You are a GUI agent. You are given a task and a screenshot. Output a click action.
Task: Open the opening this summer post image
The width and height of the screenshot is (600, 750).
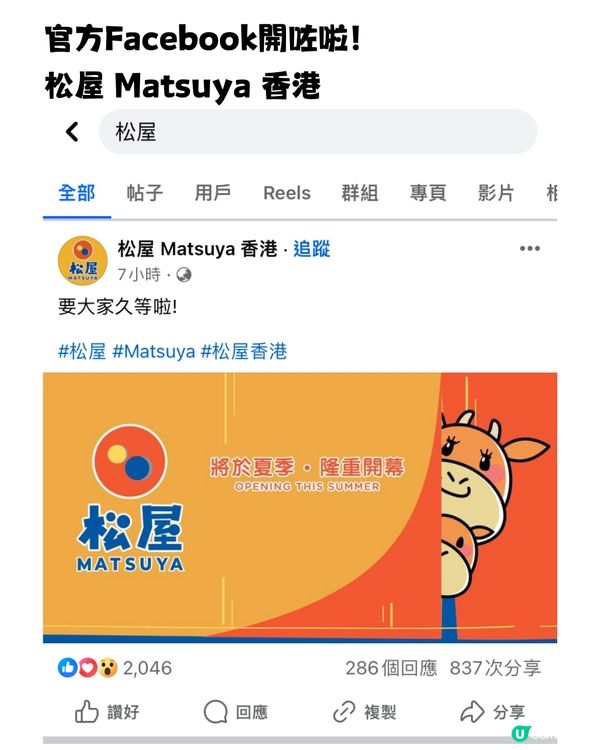(300, 505)
